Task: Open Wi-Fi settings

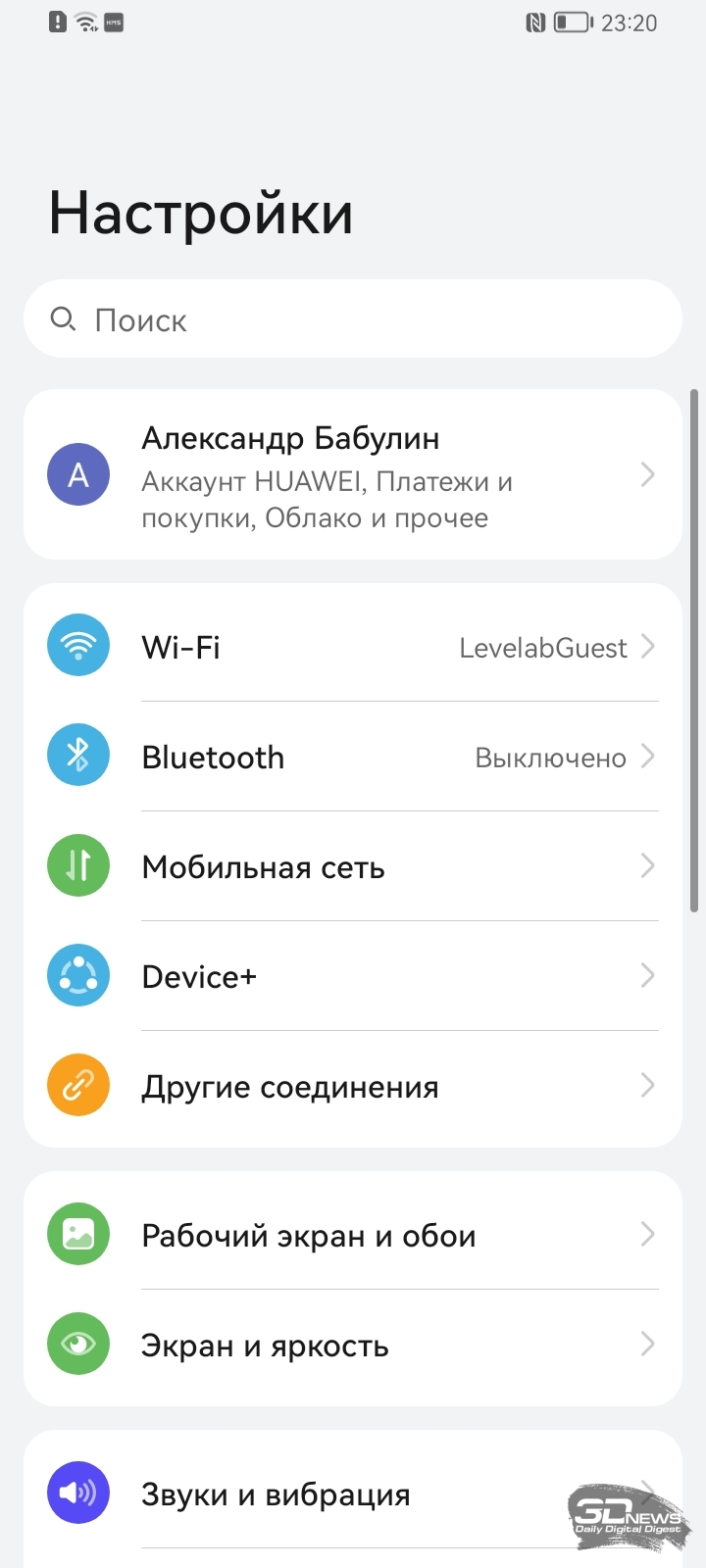Action: 353,647
